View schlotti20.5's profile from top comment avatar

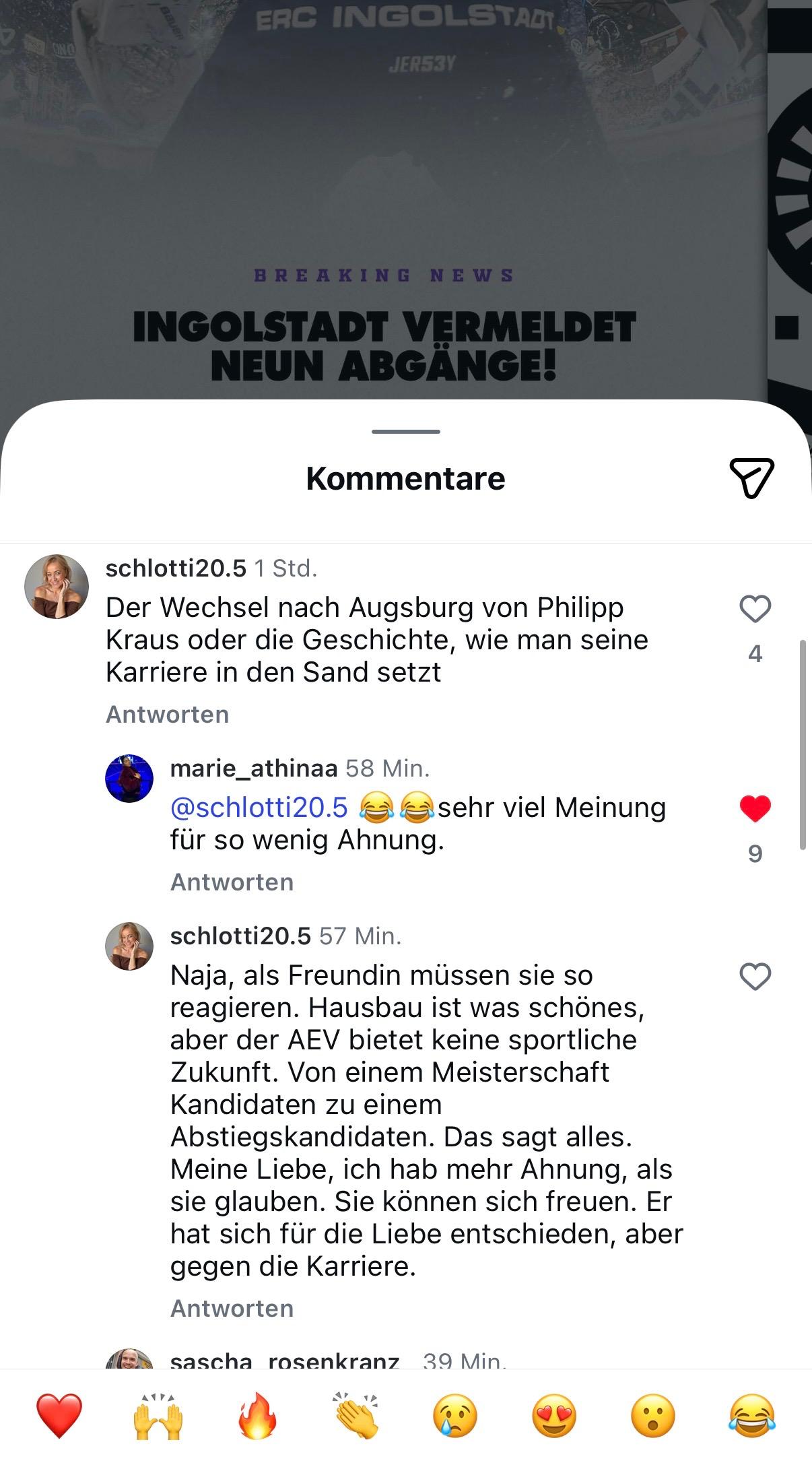click(57, 587)
